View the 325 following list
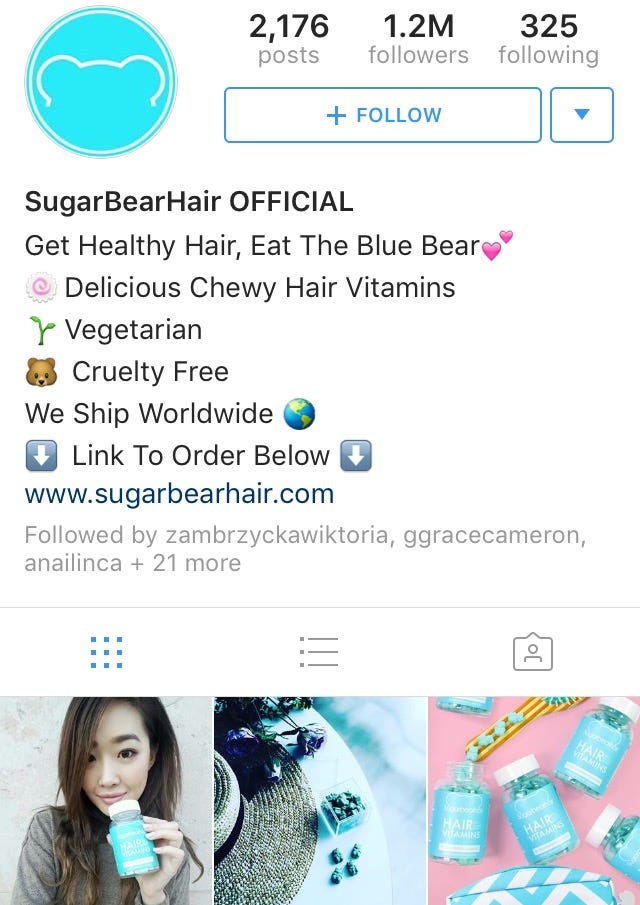The width and height of the screenshot is (640, 905). point(548,40)
